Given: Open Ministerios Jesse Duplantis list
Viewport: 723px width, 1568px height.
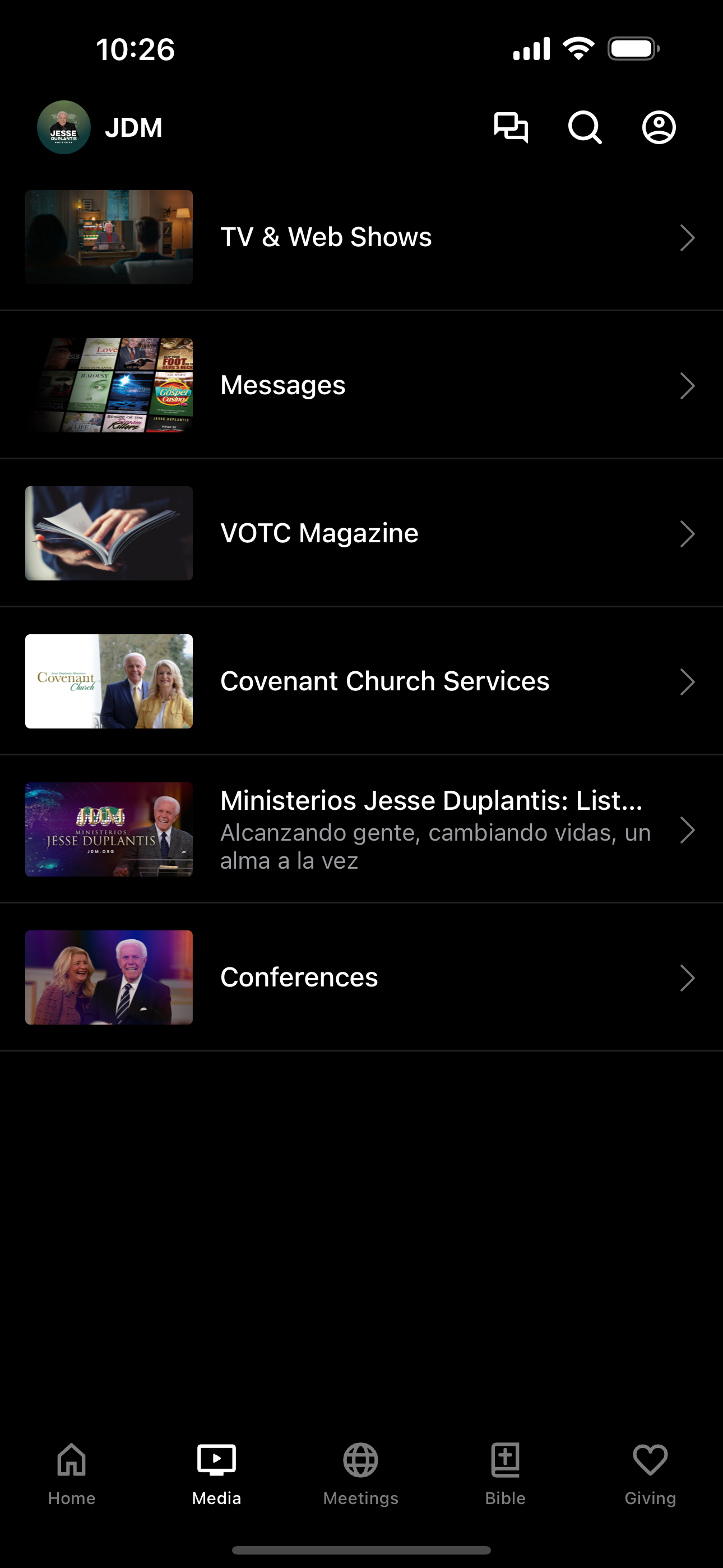Looking at the screenshot, I should click(361, 829).
